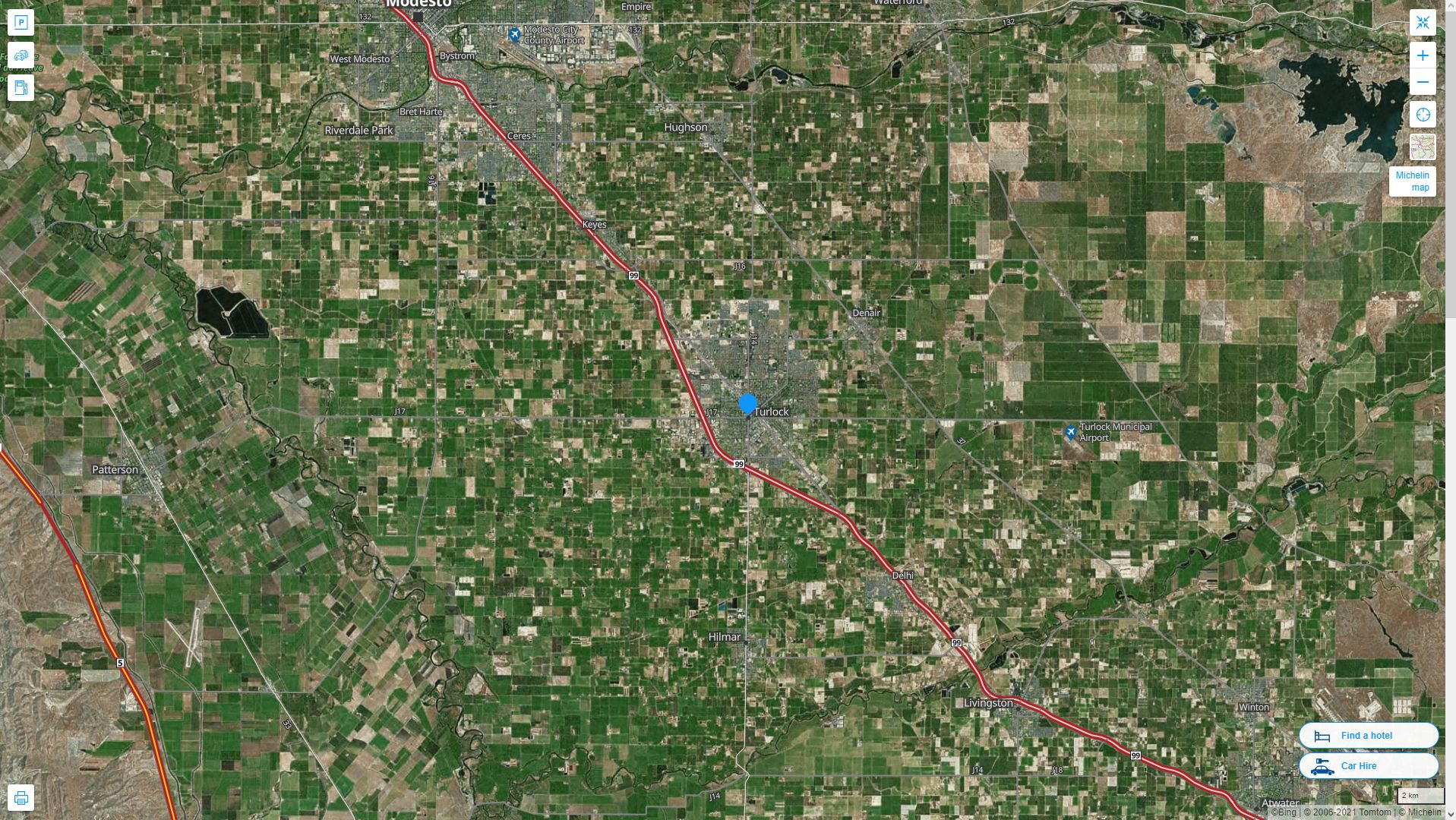Open Find a hotel

(1368, 736)
